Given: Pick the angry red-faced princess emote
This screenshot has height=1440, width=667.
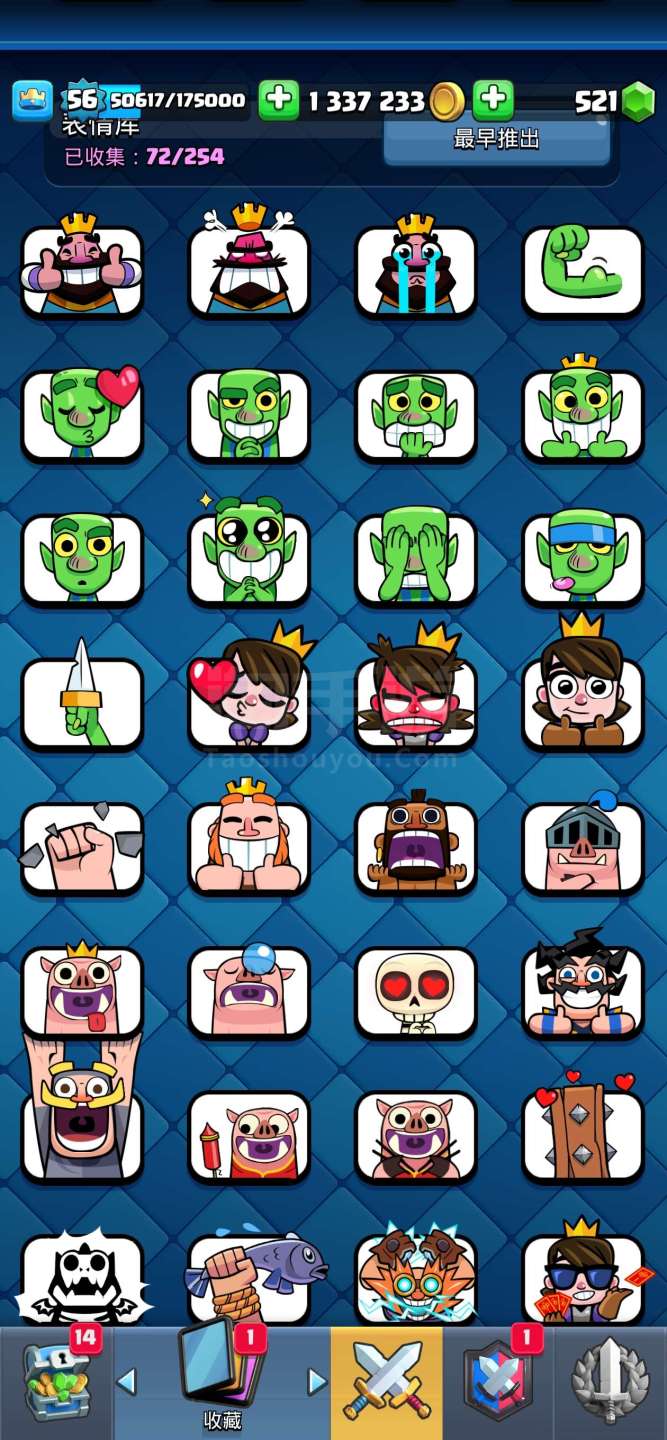Looking at the screenshot, I should pyautogui.click(x=416, y=692).
